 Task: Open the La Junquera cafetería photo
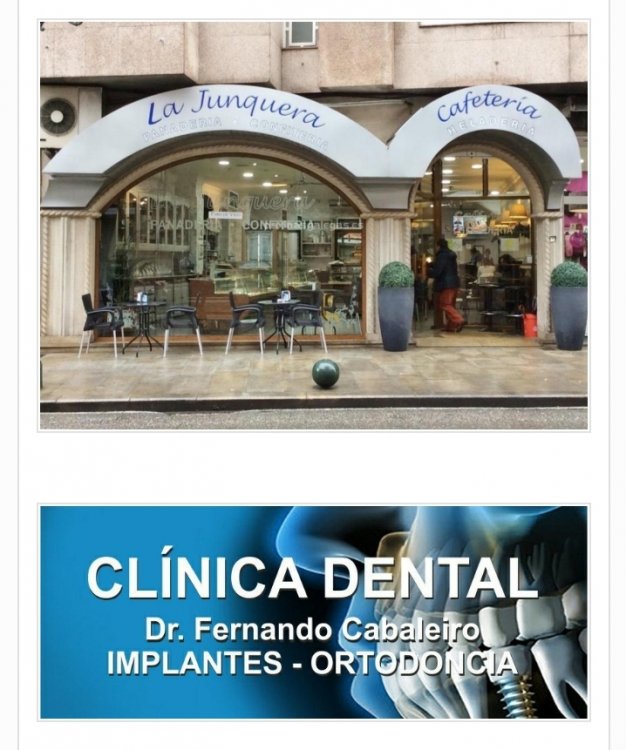313,226
